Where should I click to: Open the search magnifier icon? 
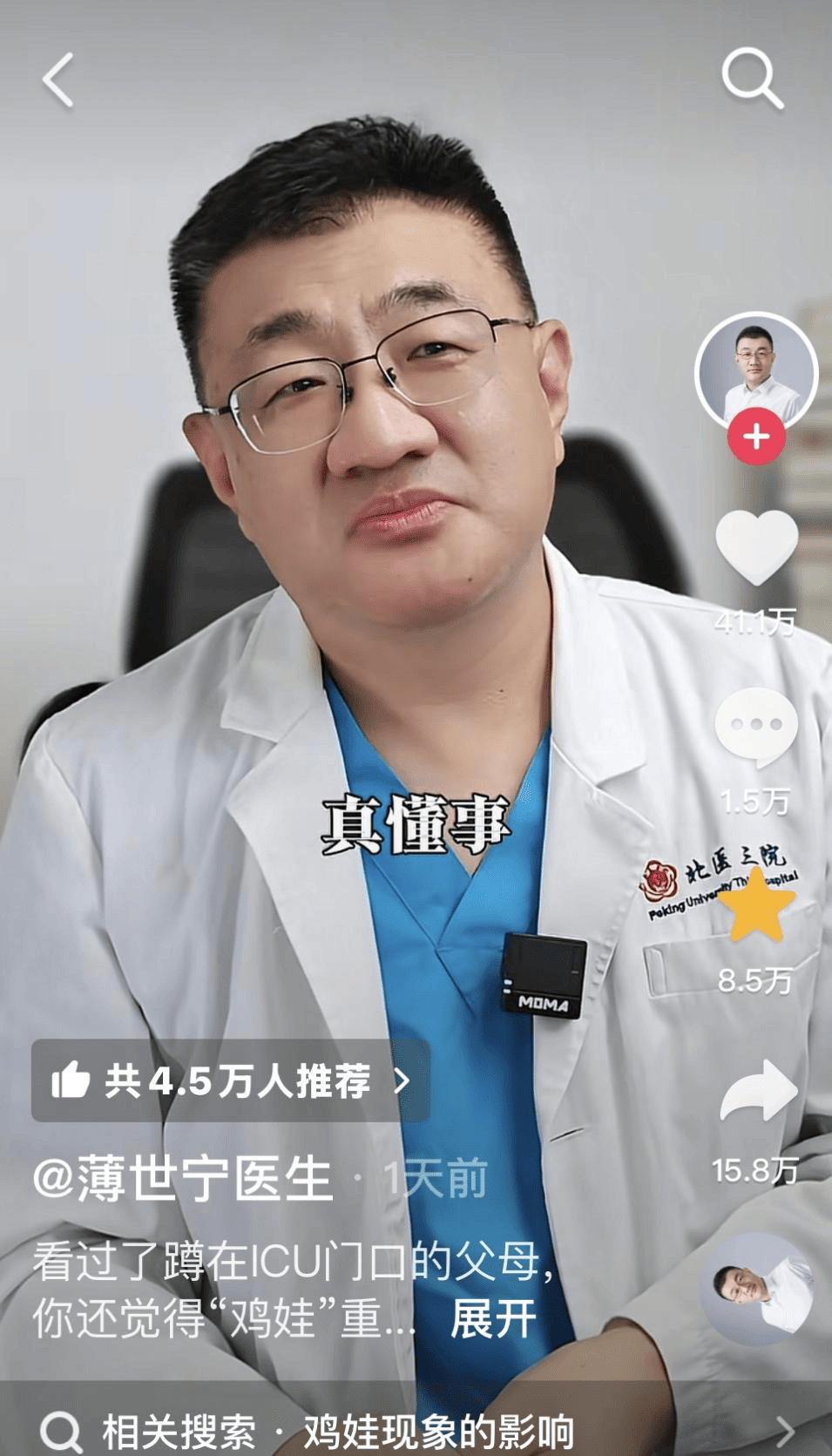click(752, 78)
